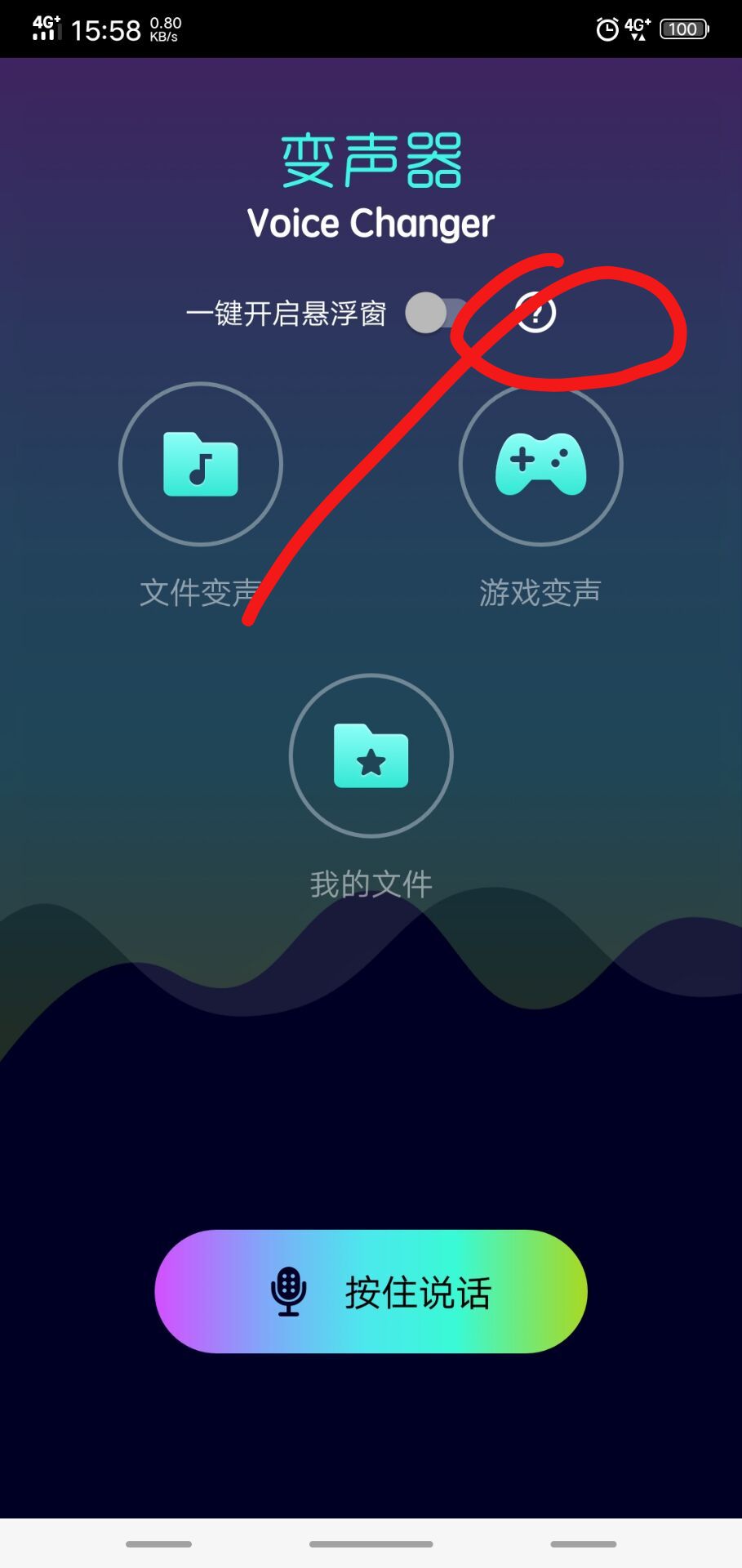
Task: Open 文件变声 file voice changer
Action: tap(201, 465)
